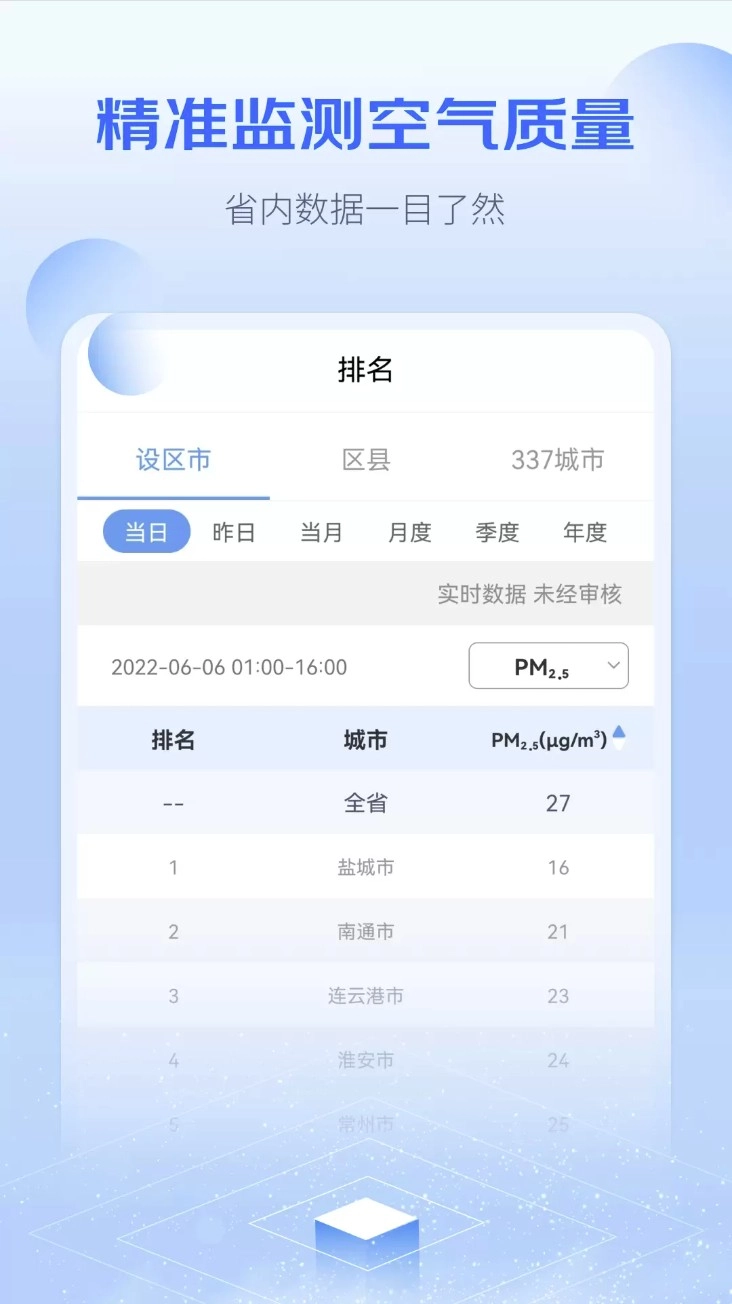Select the 季度 filter option
The width and height of the screenshot is (732, 1304).
(x=496, y=531)
